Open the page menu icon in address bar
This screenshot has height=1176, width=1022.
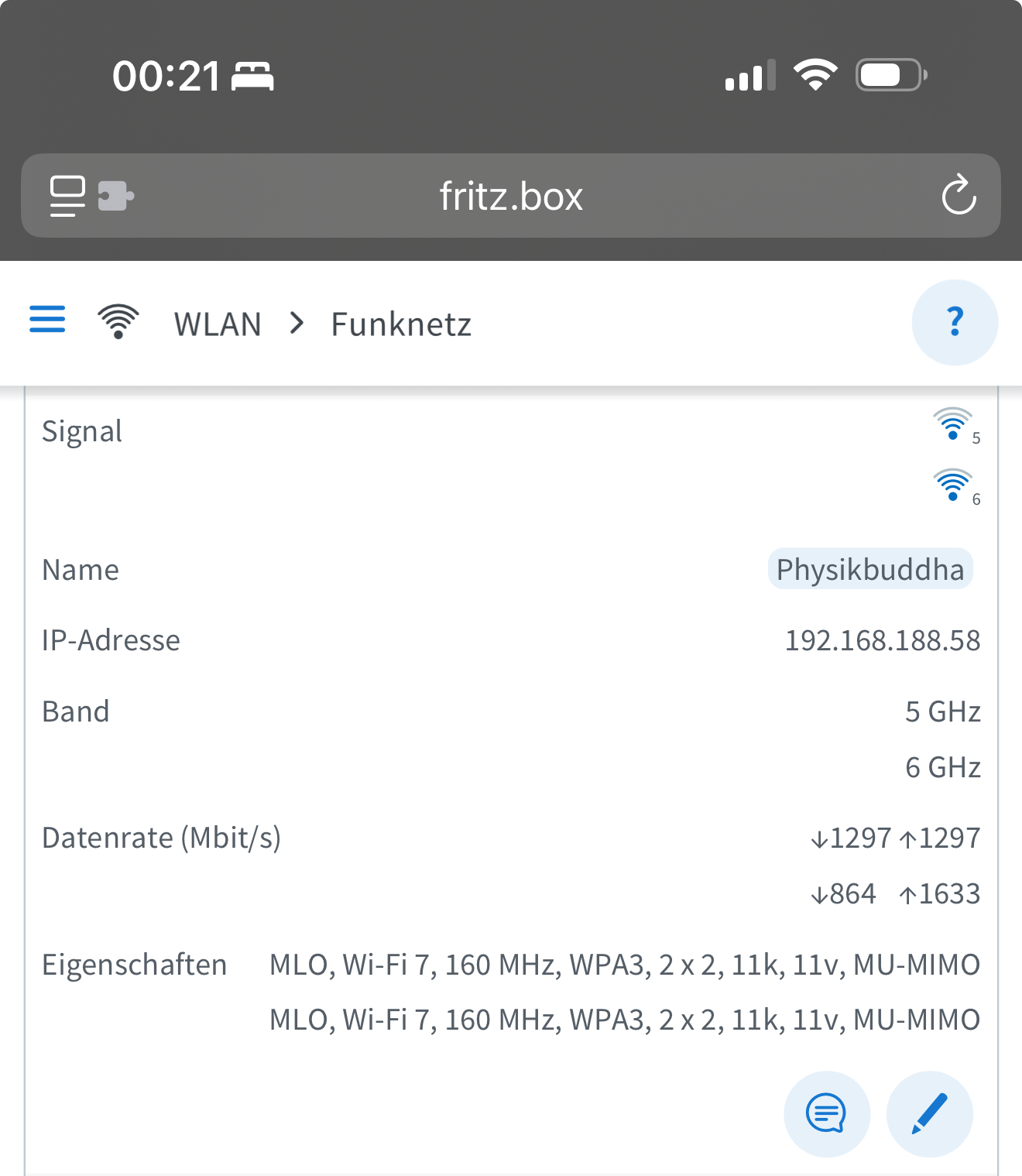pyautogui.click(x=67, y=196)
